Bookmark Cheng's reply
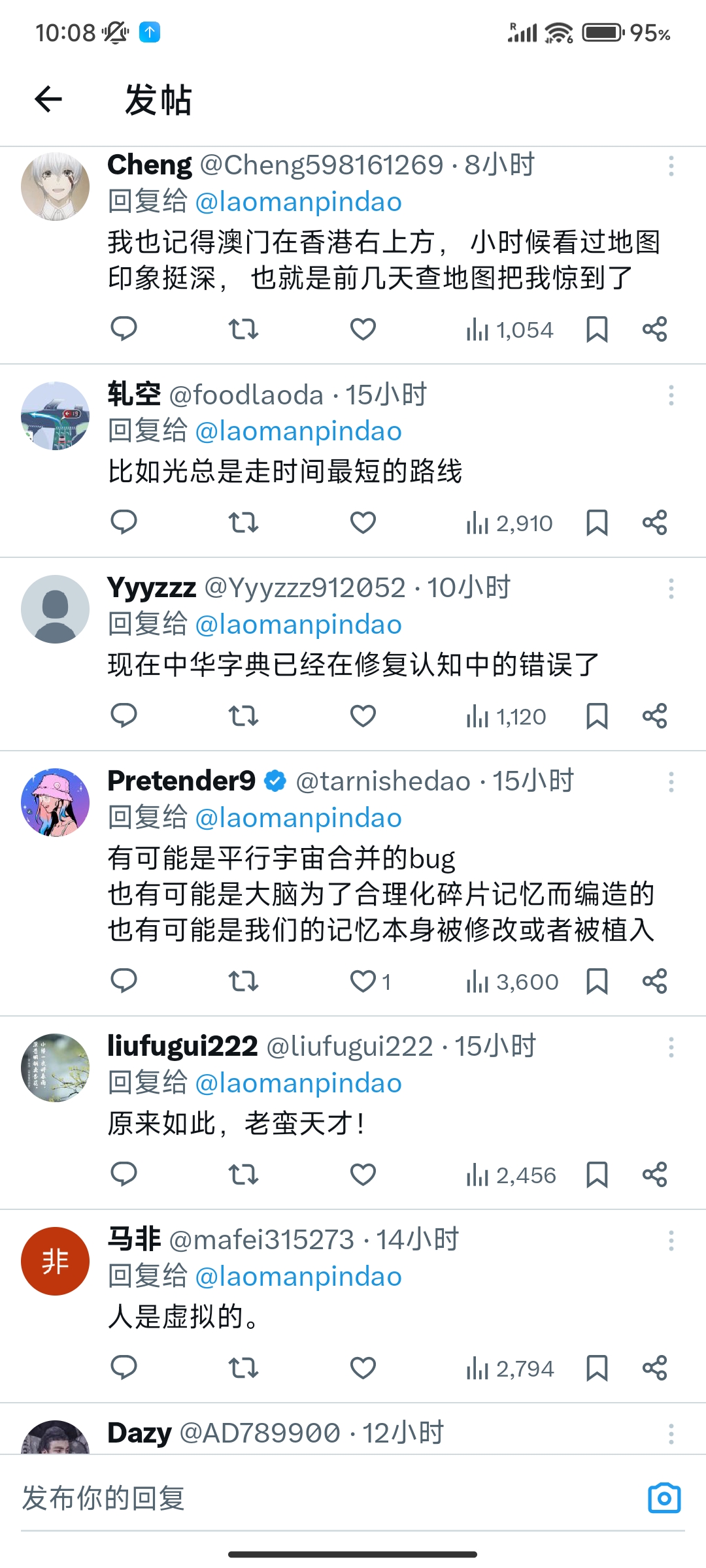 point(597,329)
